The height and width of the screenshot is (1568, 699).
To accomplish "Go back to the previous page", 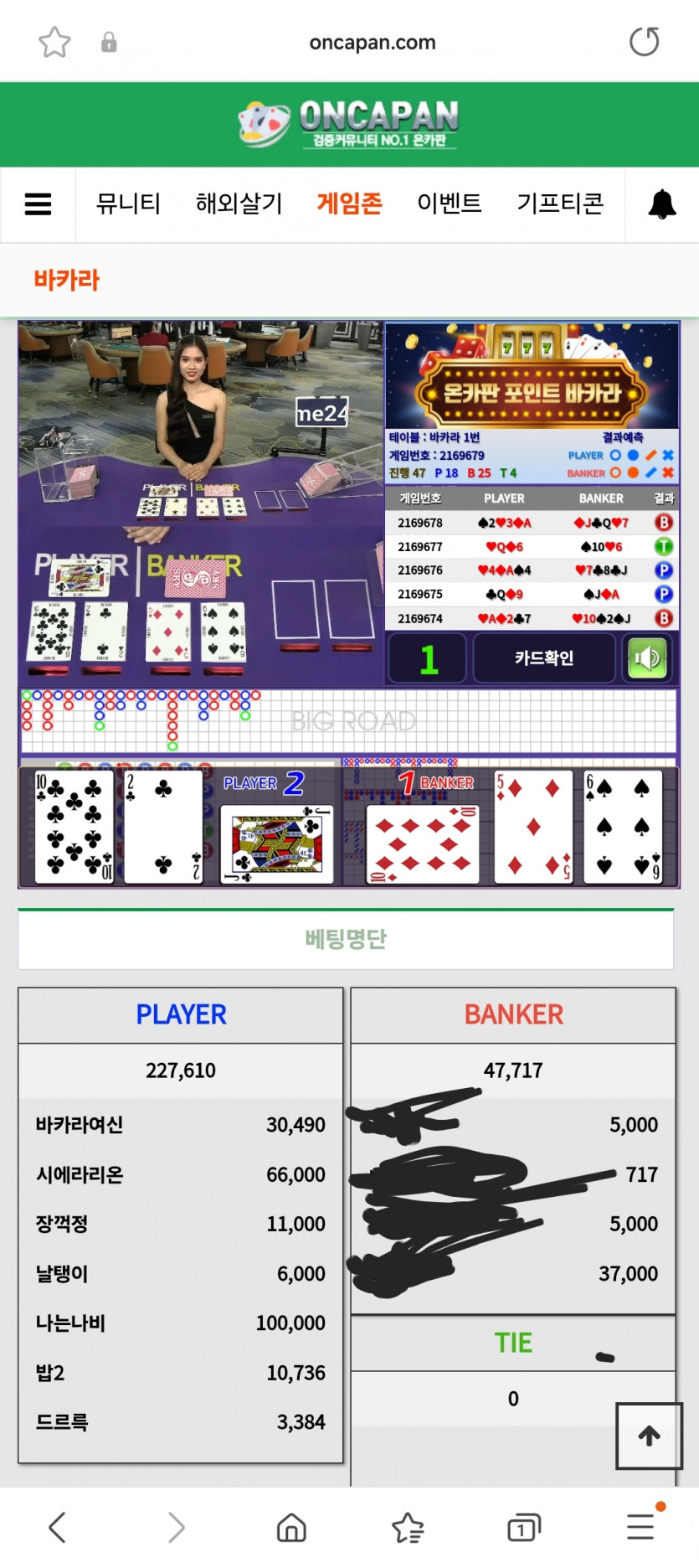I will [57, 1528].
